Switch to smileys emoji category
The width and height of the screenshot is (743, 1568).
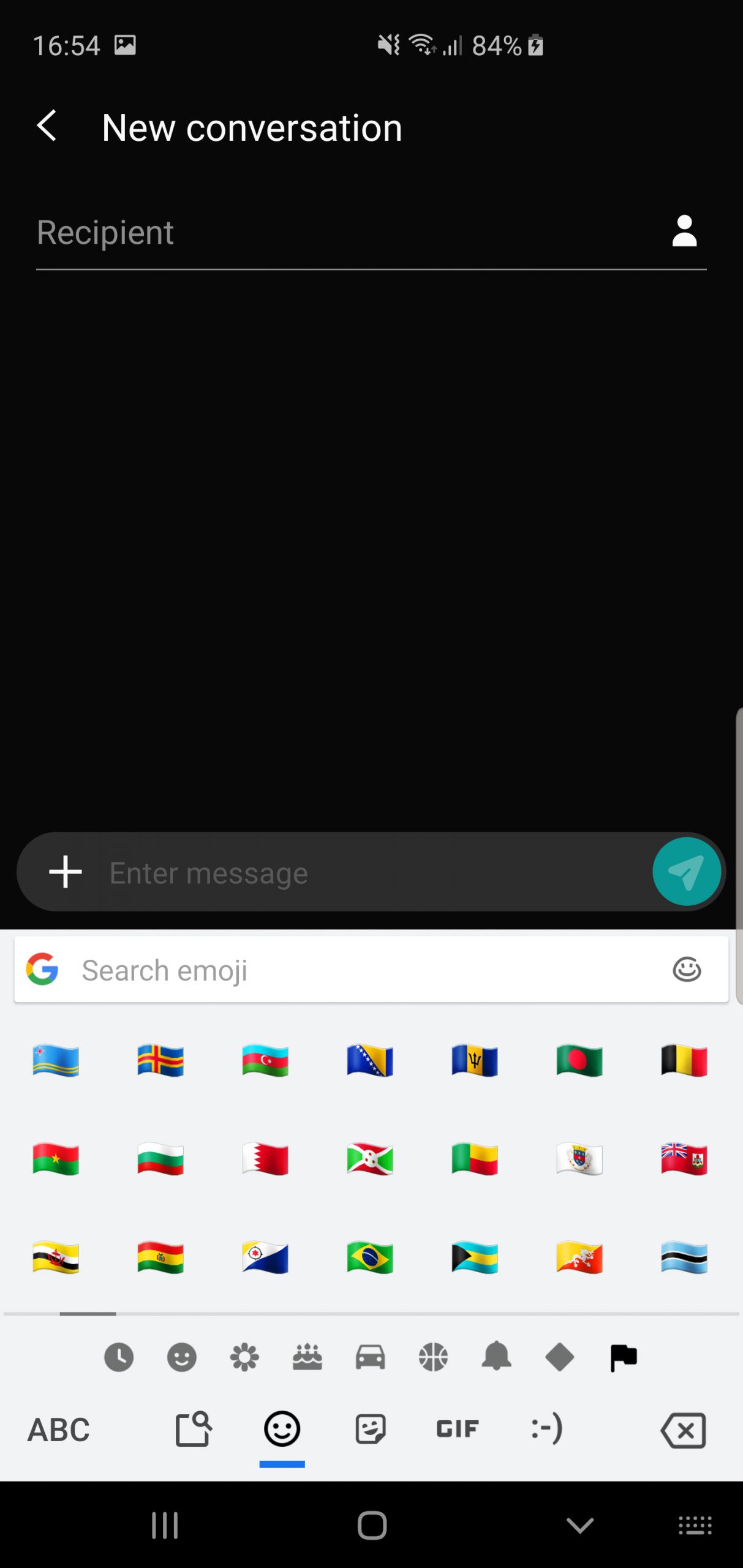tap(182, 1357)
